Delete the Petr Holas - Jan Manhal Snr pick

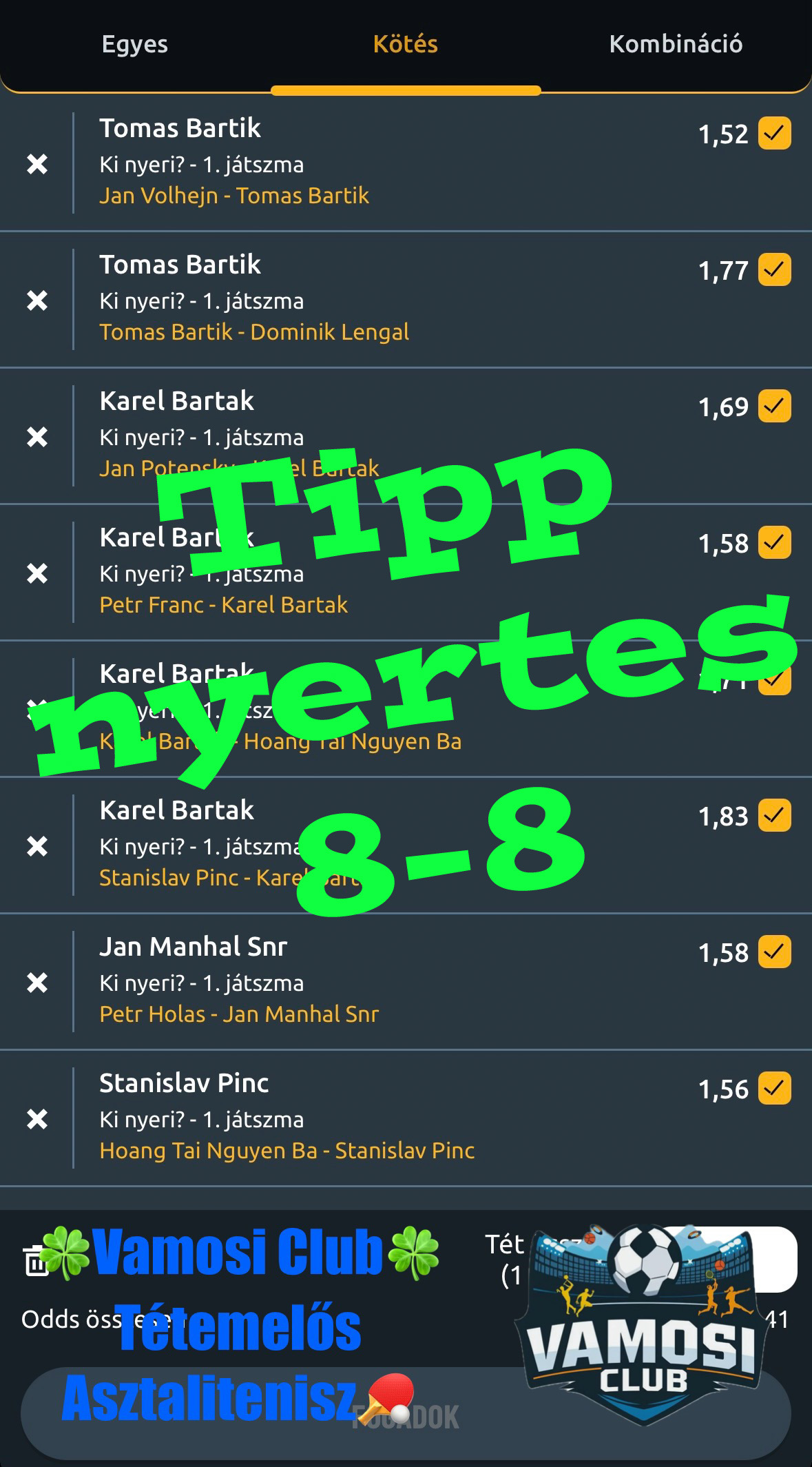pyautogui.click(x=37, y=983)
